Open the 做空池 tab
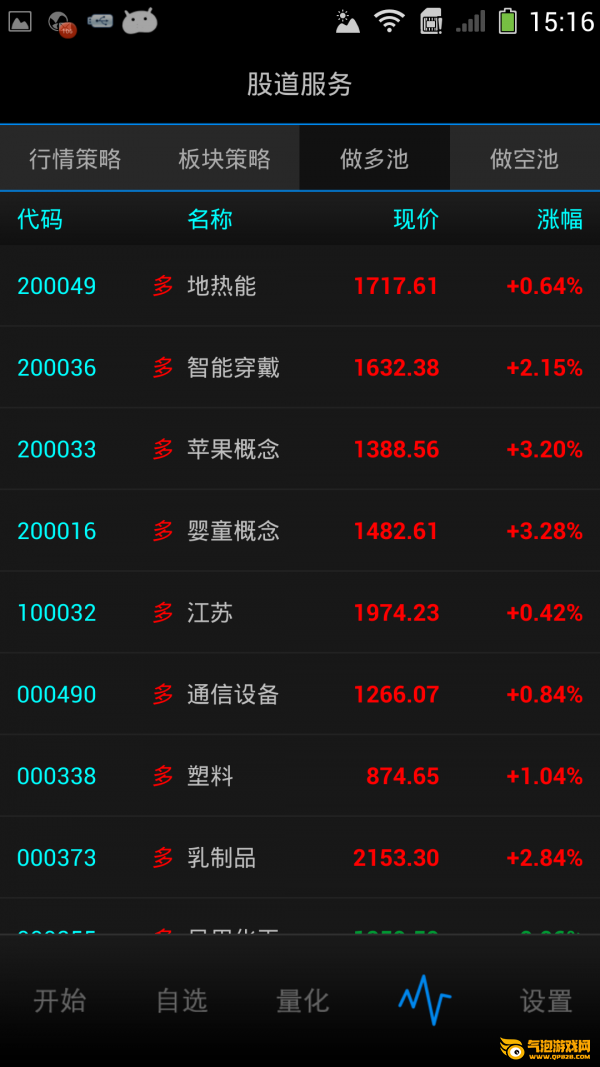This screenshot has width=600, height=1067. 524,159
